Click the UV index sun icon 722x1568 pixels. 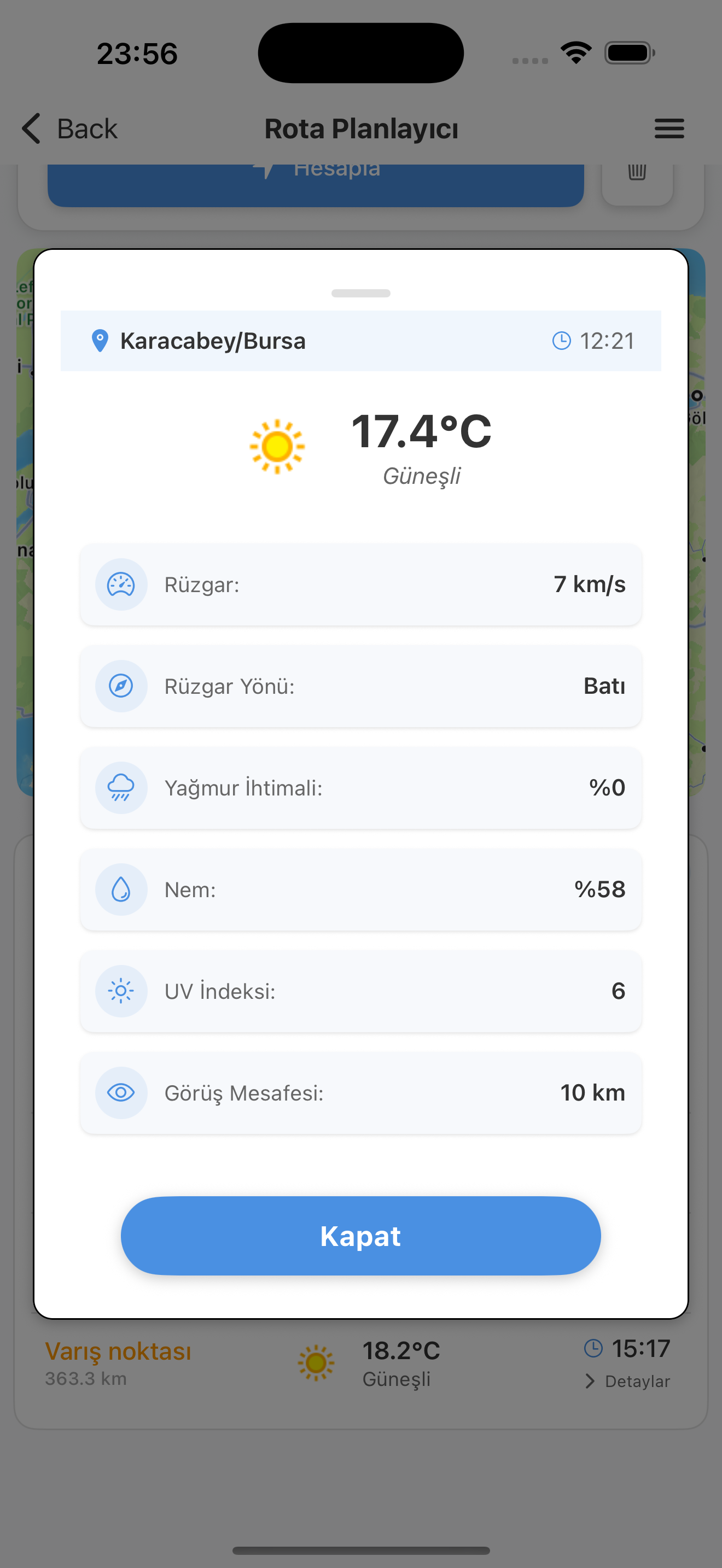point(121,991)
